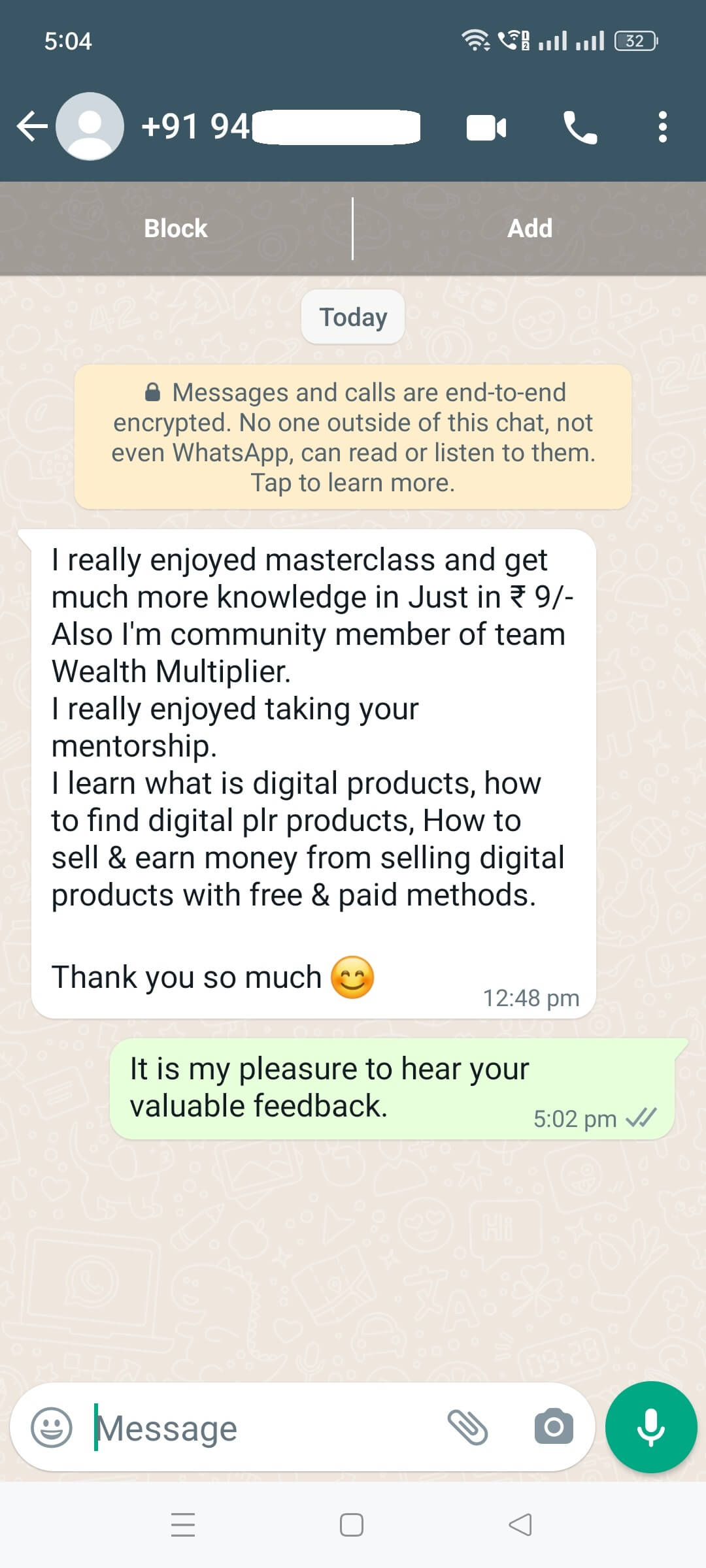Go to the system home screen
The image size is (706, 1568).
(352, 1525)
